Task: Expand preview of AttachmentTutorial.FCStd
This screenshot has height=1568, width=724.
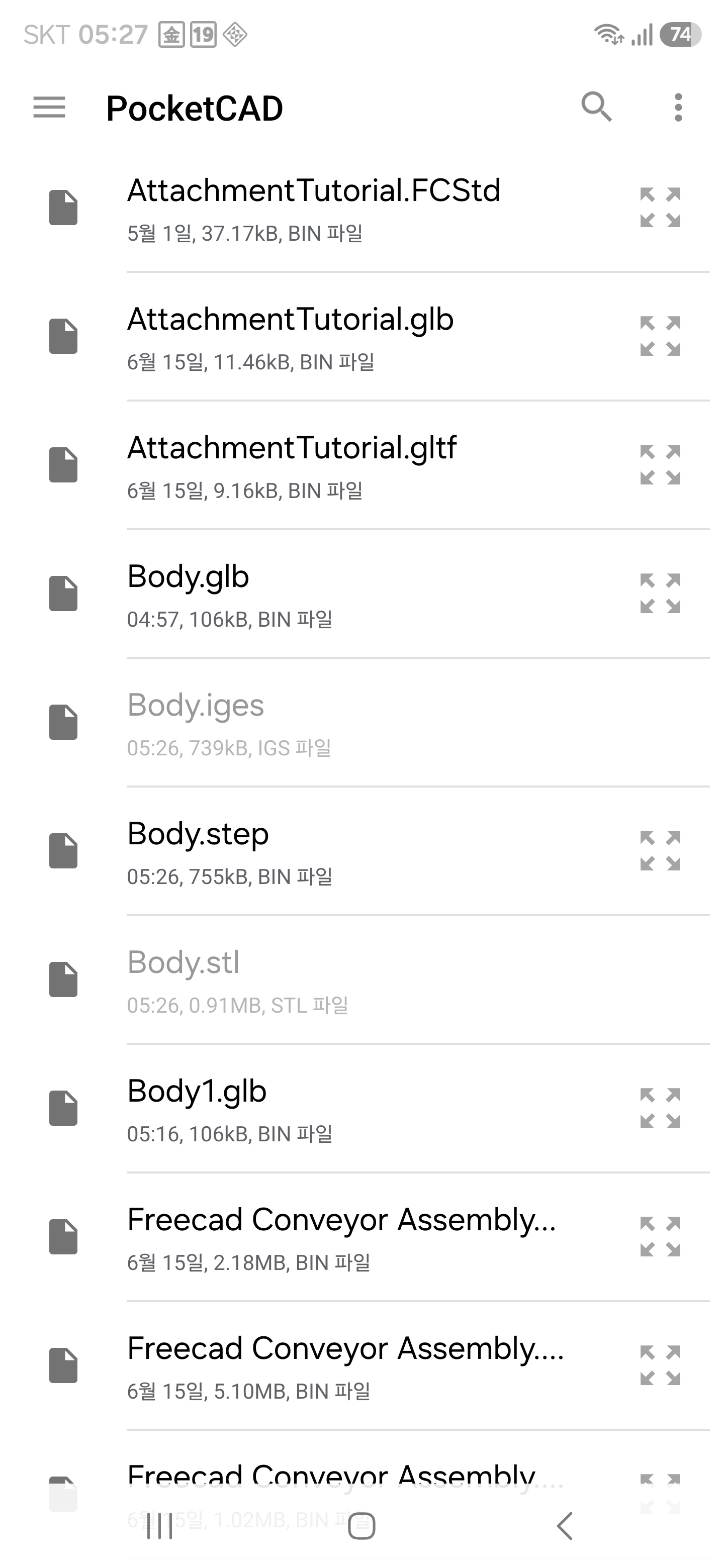Action: point(660,208)
